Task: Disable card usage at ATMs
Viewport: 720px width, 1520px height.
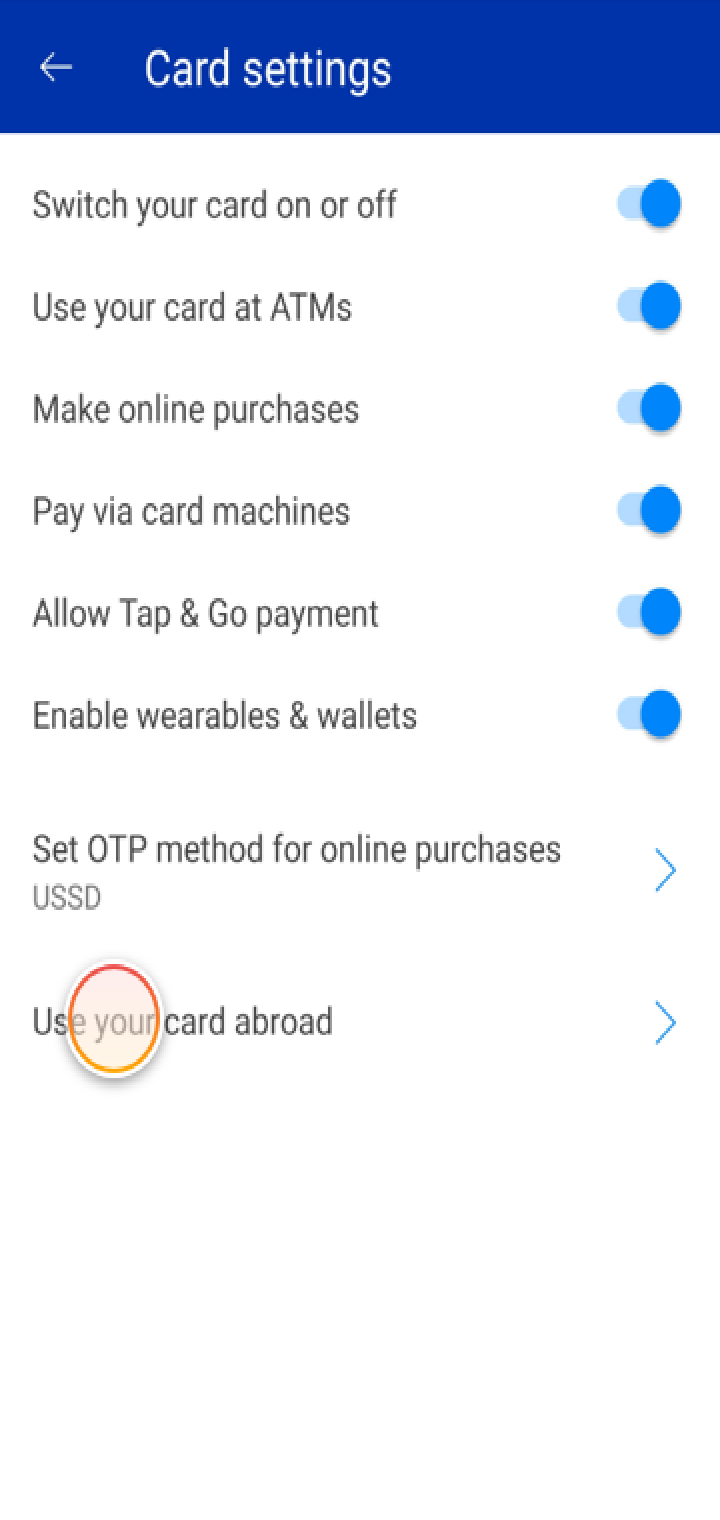Action: pos(646,306)
